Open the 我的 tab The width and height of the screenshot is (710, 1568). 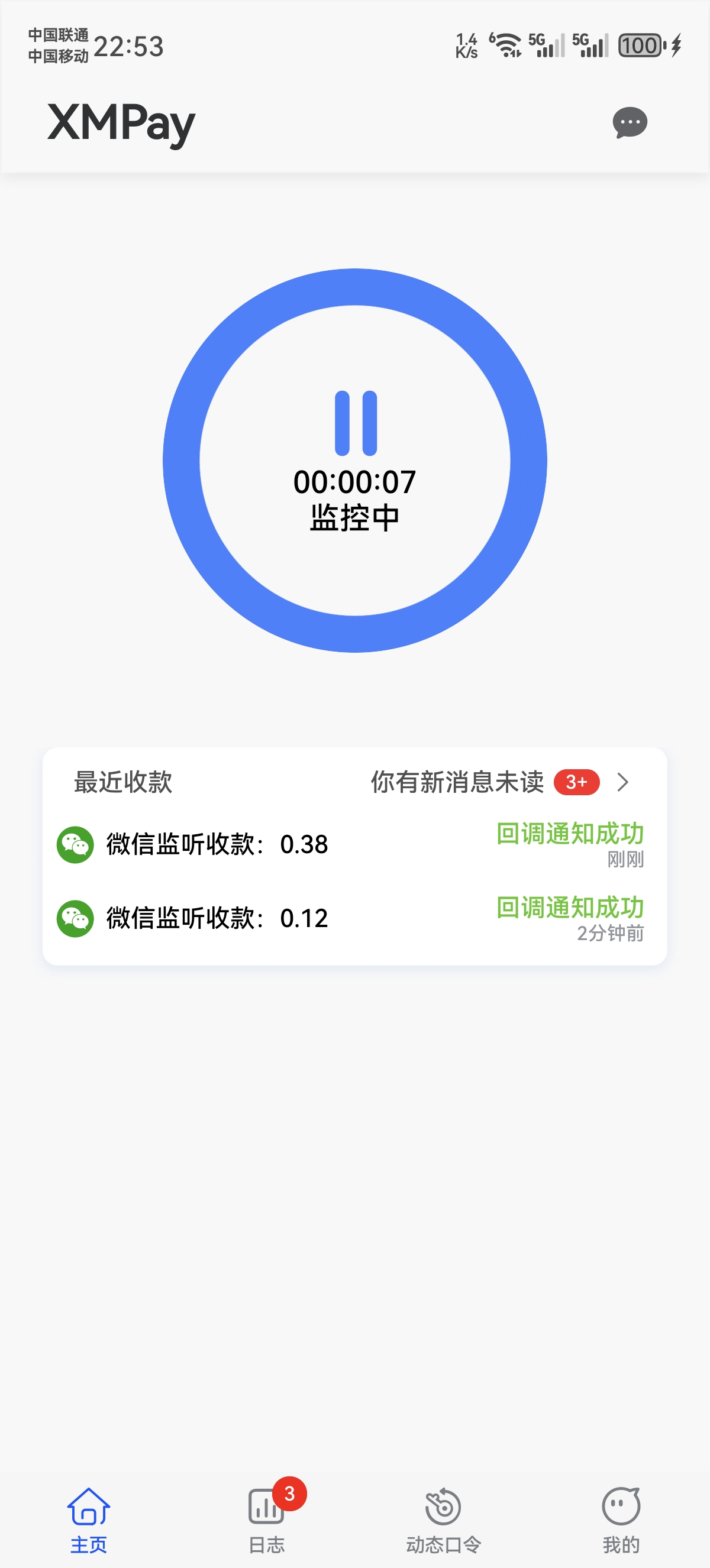point(621,1518)
